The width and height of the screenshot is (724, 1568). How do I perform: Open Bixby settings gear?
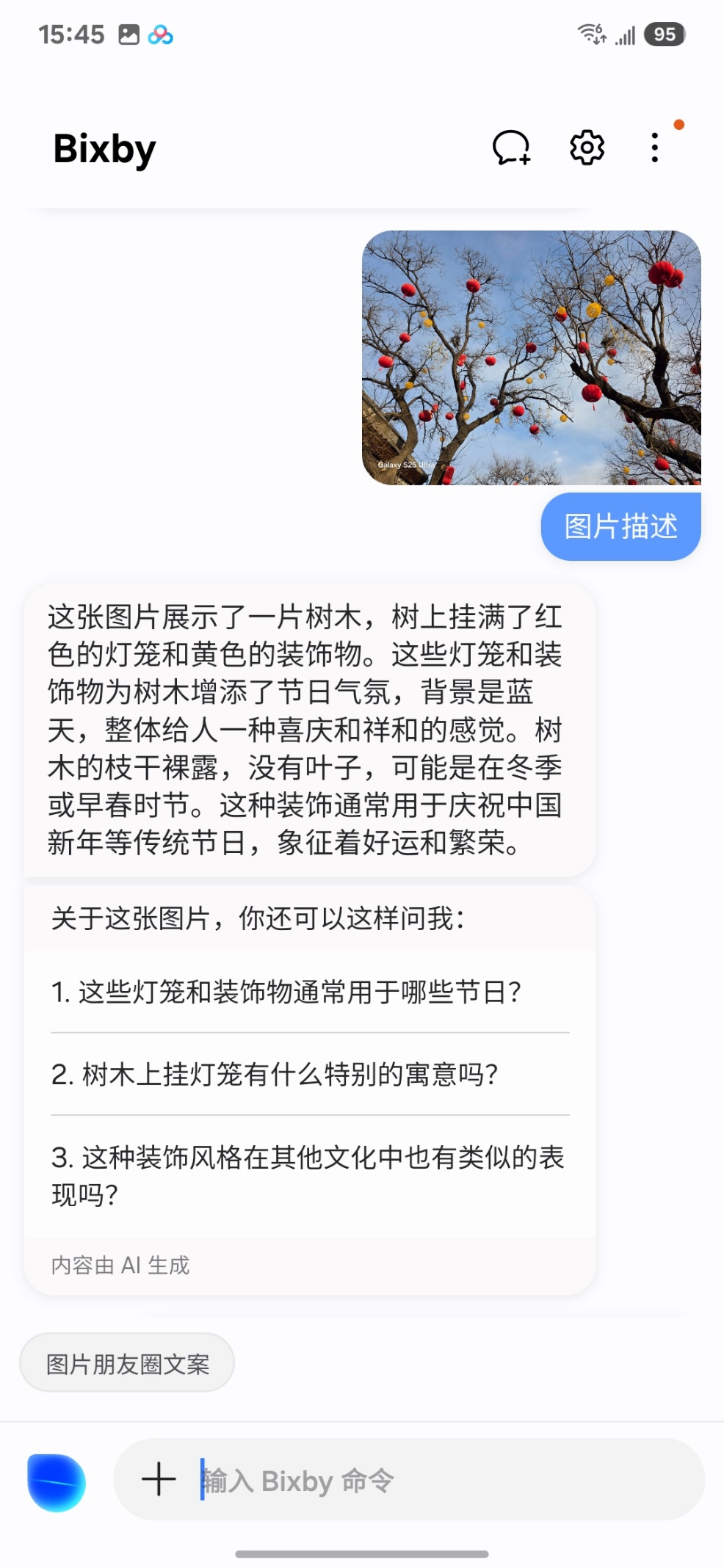[x=587, y=148]
